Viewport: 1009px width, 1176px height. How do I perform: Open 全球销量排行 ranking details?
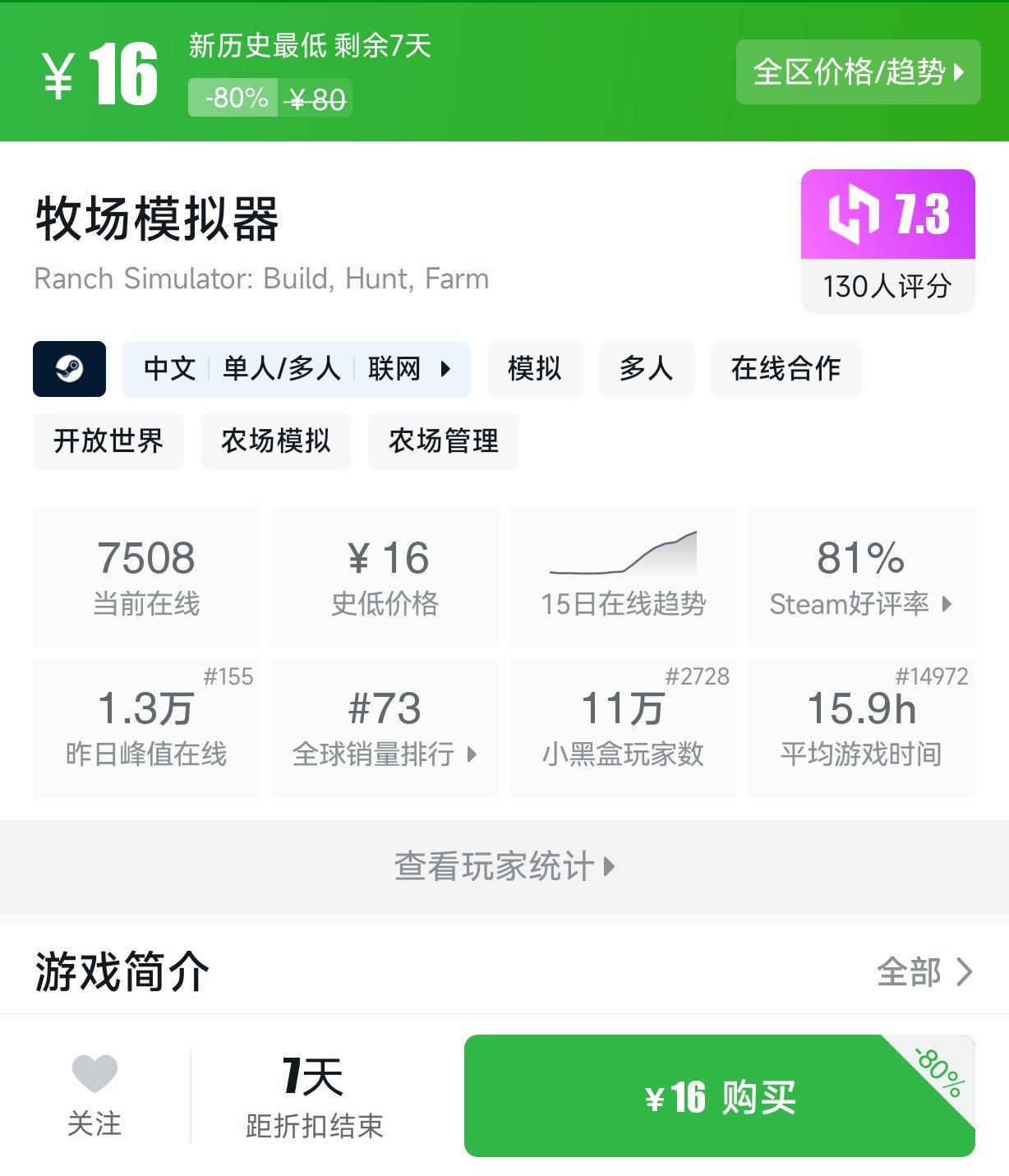[x=385, y=754]
